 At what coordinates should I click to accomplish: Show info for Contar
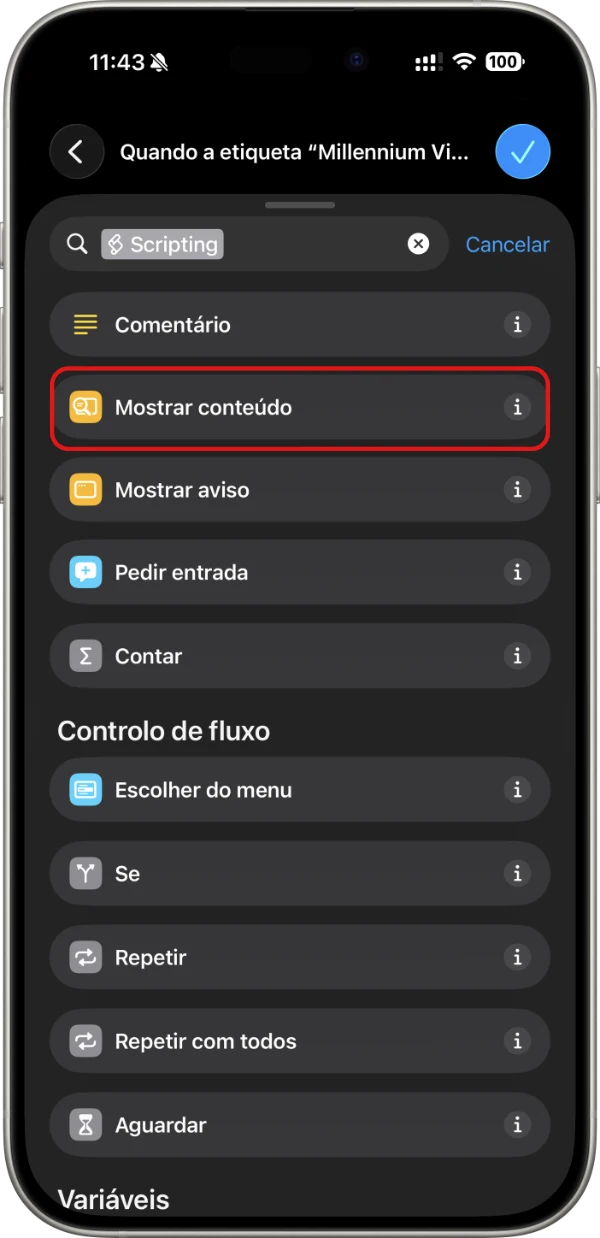pos(517,656)
